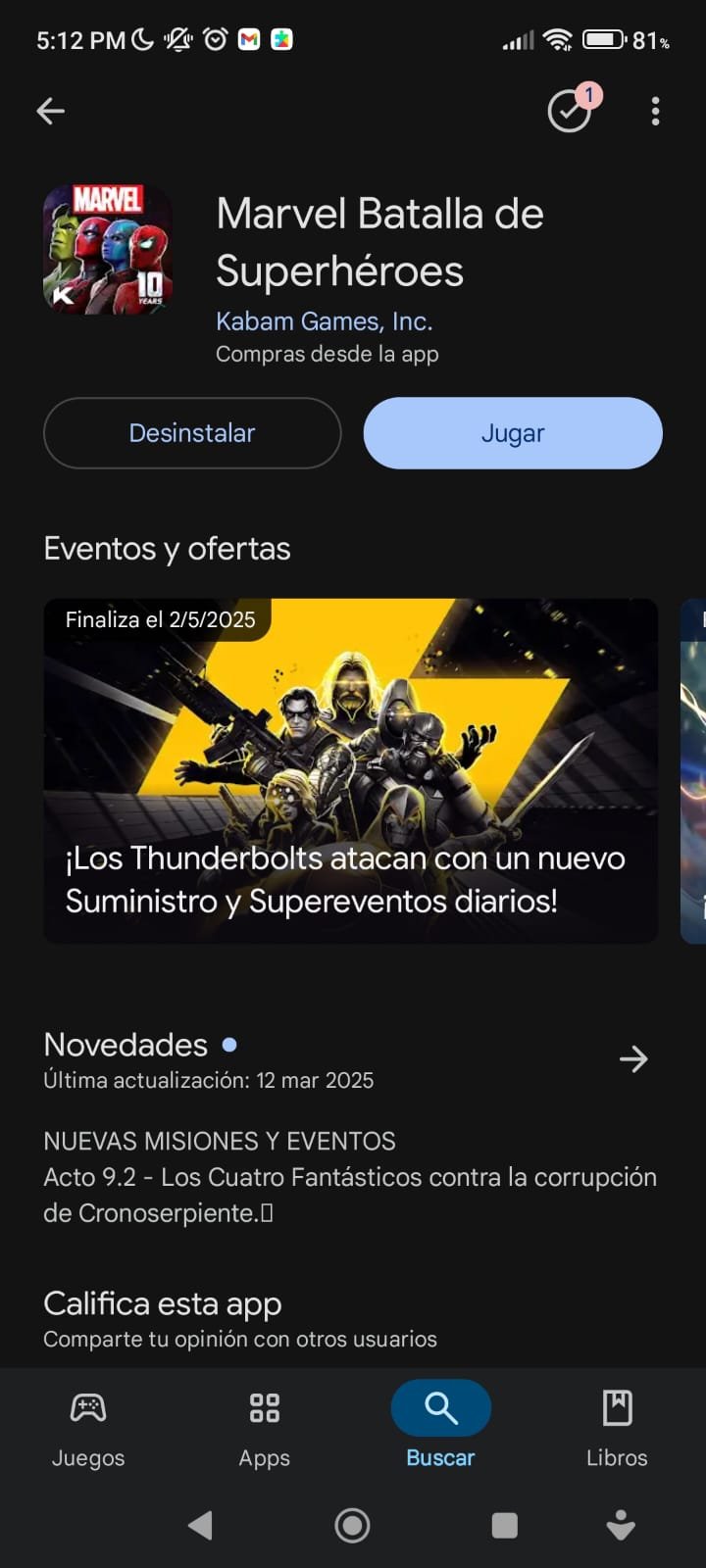Open the notifications checkmark with badge
This screenshot has width=706, height=1568.
[x=570, y=111]
